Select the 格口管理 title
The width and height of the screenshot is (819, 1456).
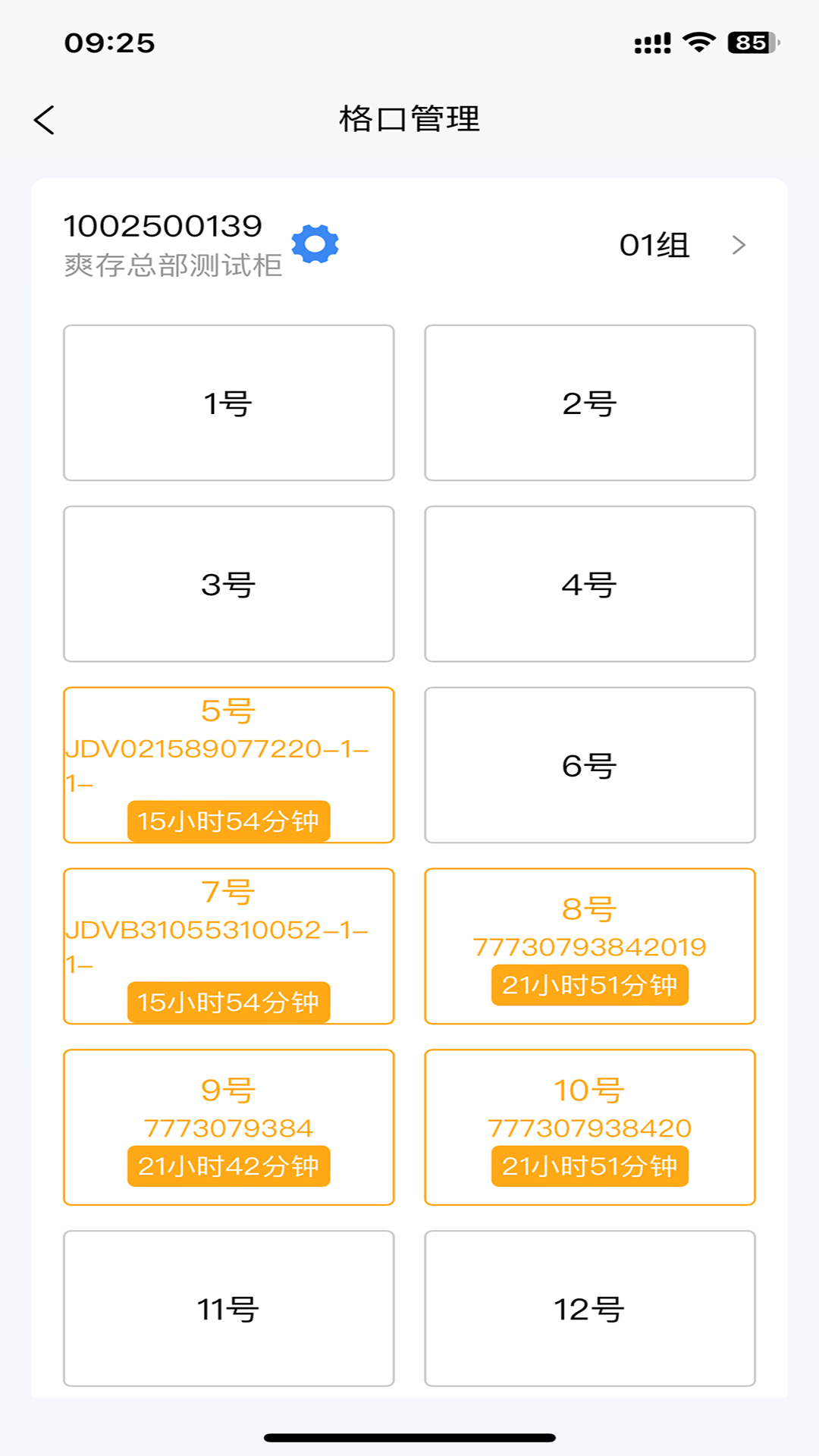point(409,118)
